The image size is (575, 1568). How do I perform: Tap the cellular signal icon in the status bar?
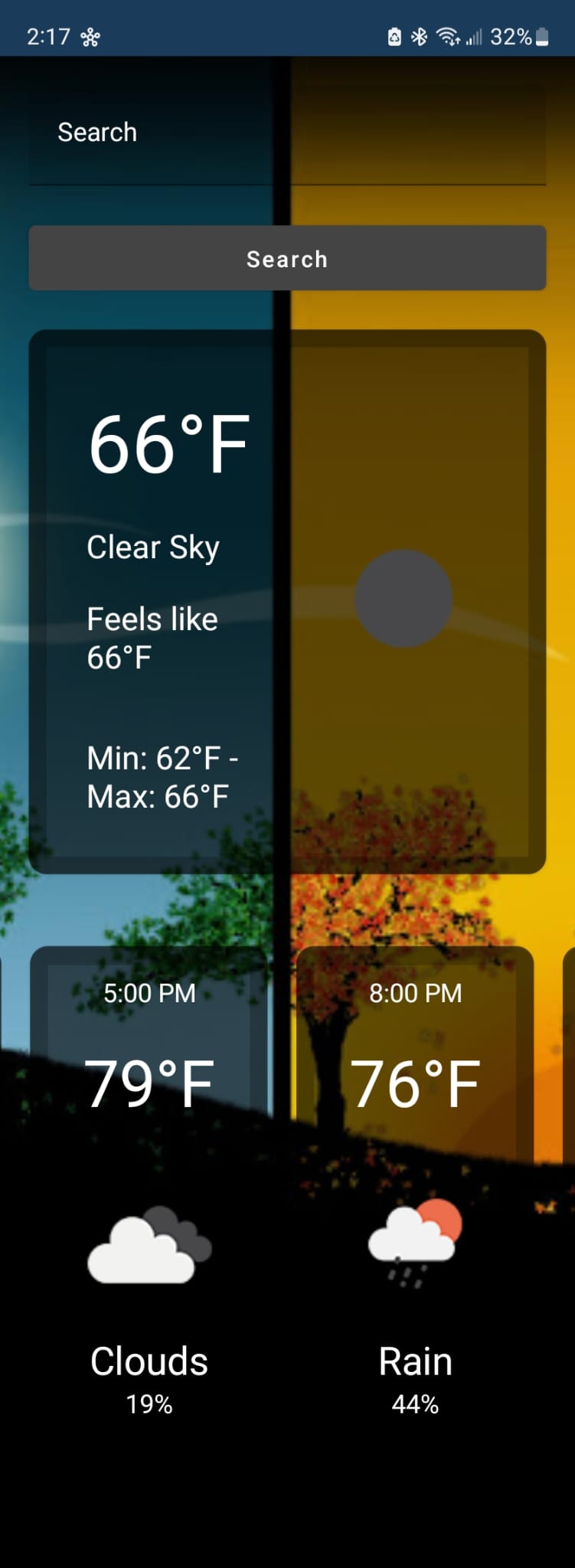[475, 36]
